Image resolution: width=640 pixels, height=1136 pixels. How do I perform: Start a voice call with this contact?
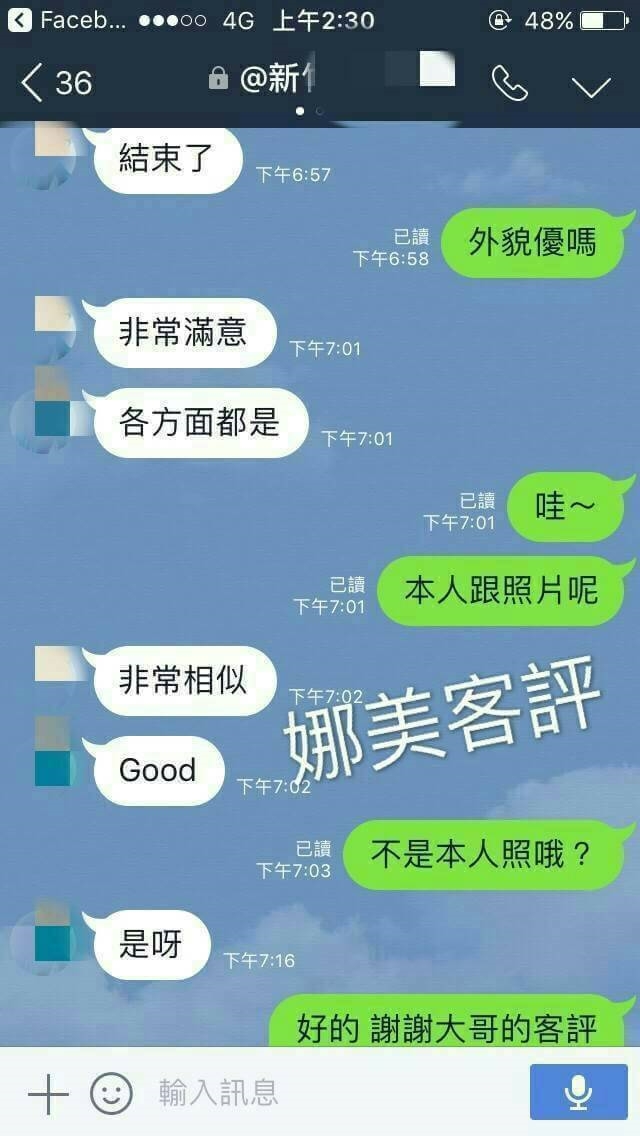[509, 84]
